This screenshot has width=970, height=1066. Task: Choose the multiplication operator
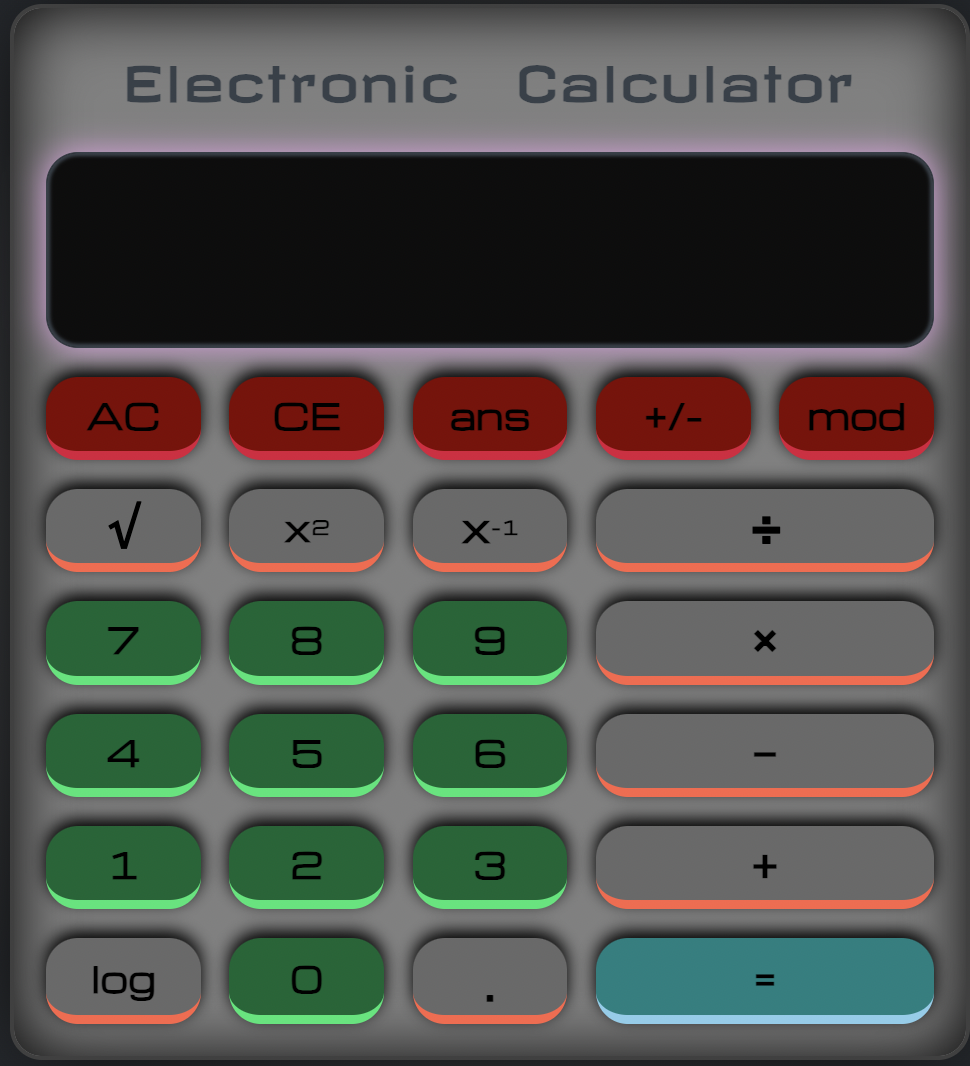click(765, 640)
